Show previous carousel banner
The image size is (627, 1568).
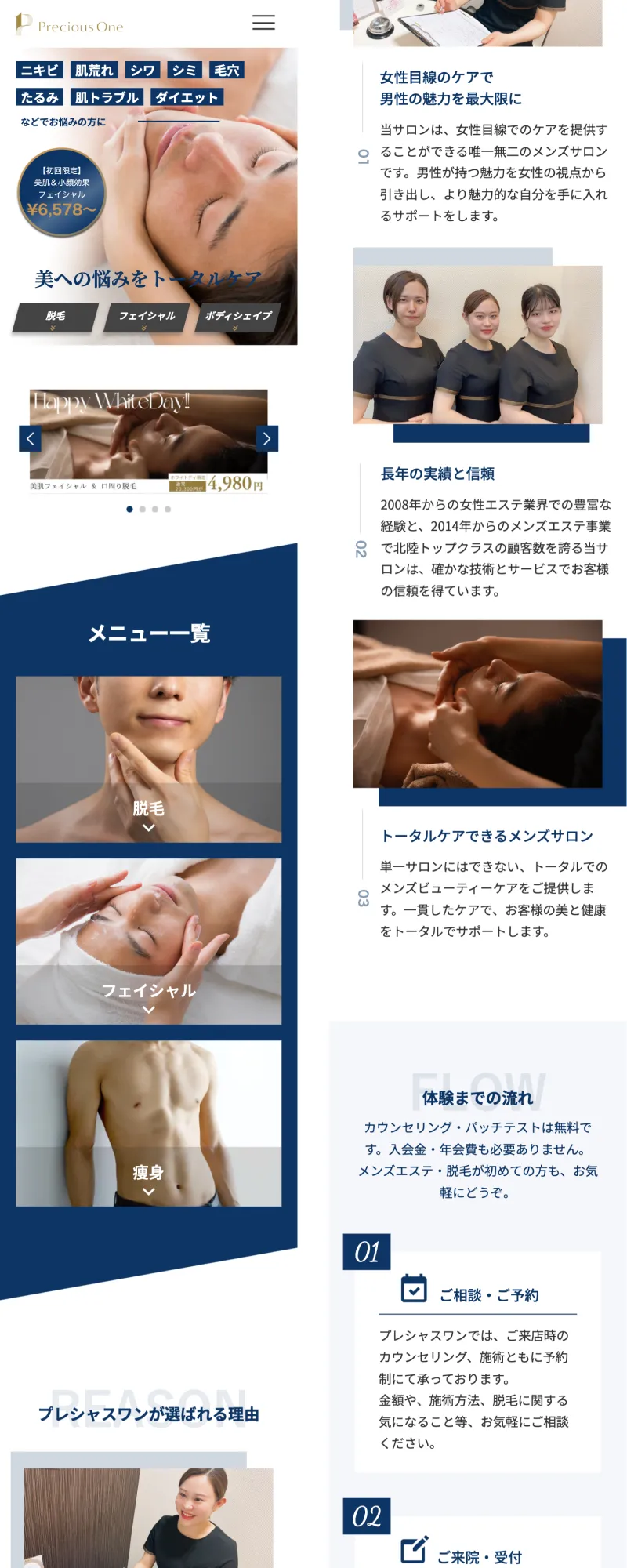click(30, 439)
